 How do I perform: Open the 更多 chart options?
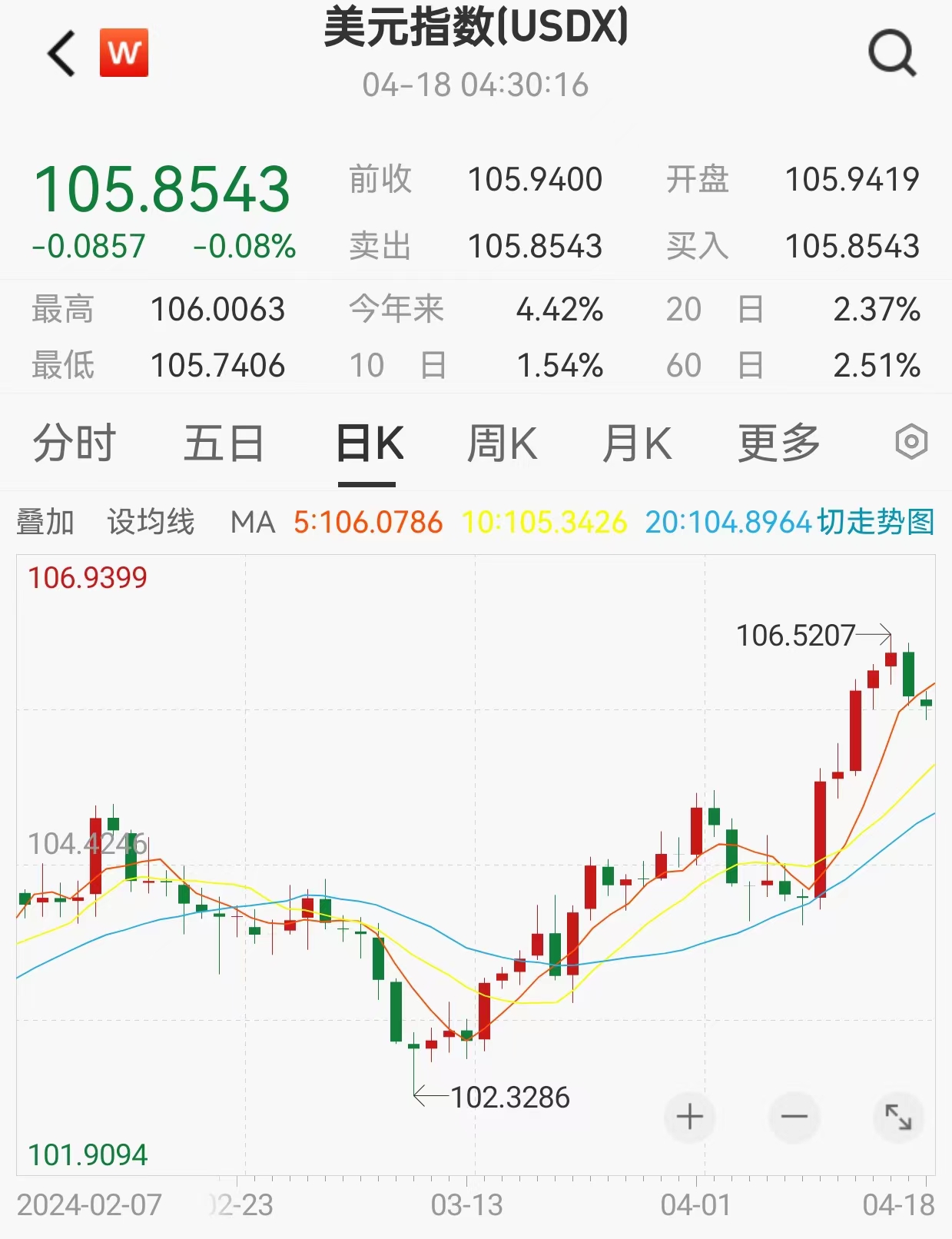pos(779,443)
